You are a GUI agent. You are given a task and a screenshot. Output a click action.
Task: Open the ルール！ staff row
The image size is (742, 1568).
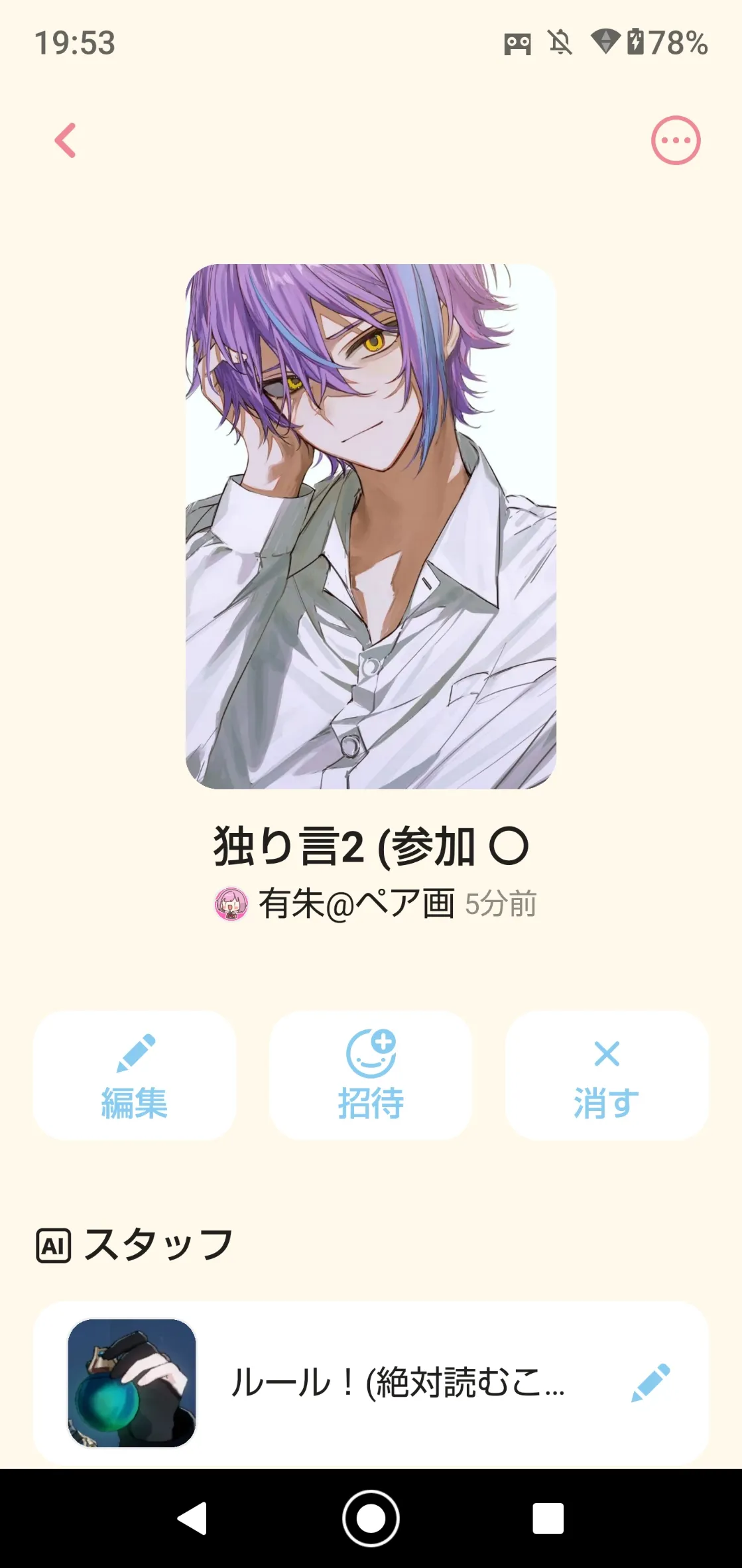coord(371,1383)
